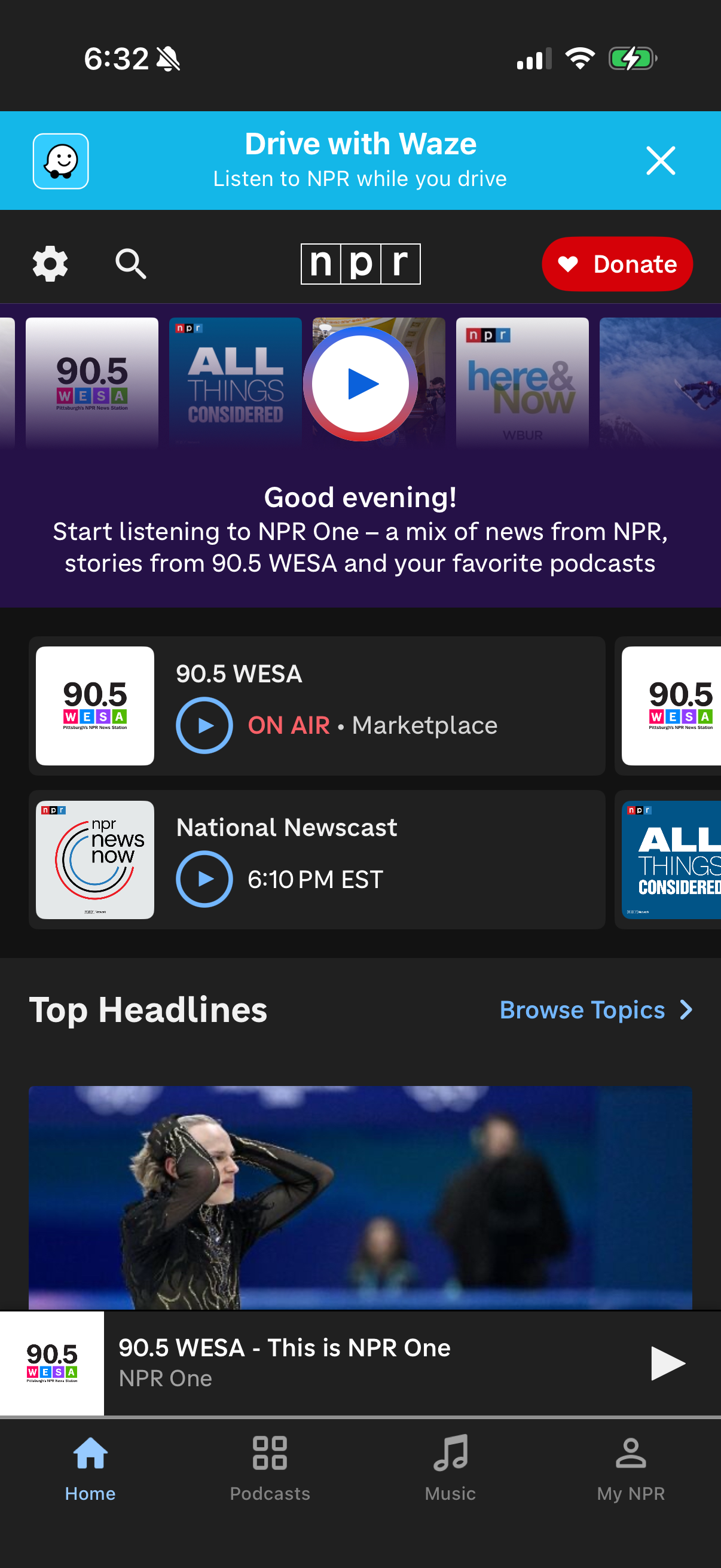Image resolution: width=721 pixels, height=1568 pixels.
Task: Dismiss the Drive with Waze banner
Action: [661, 160]
